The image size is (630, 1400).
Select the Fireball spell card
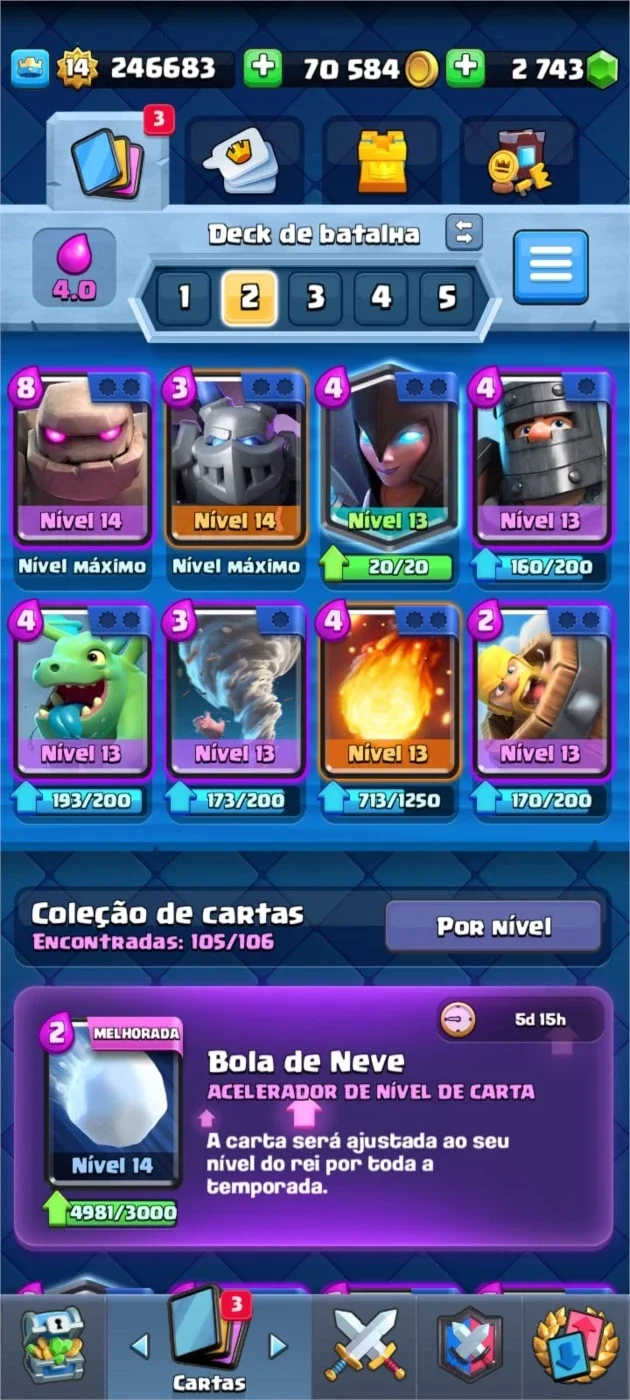click(x=389, y=710)
